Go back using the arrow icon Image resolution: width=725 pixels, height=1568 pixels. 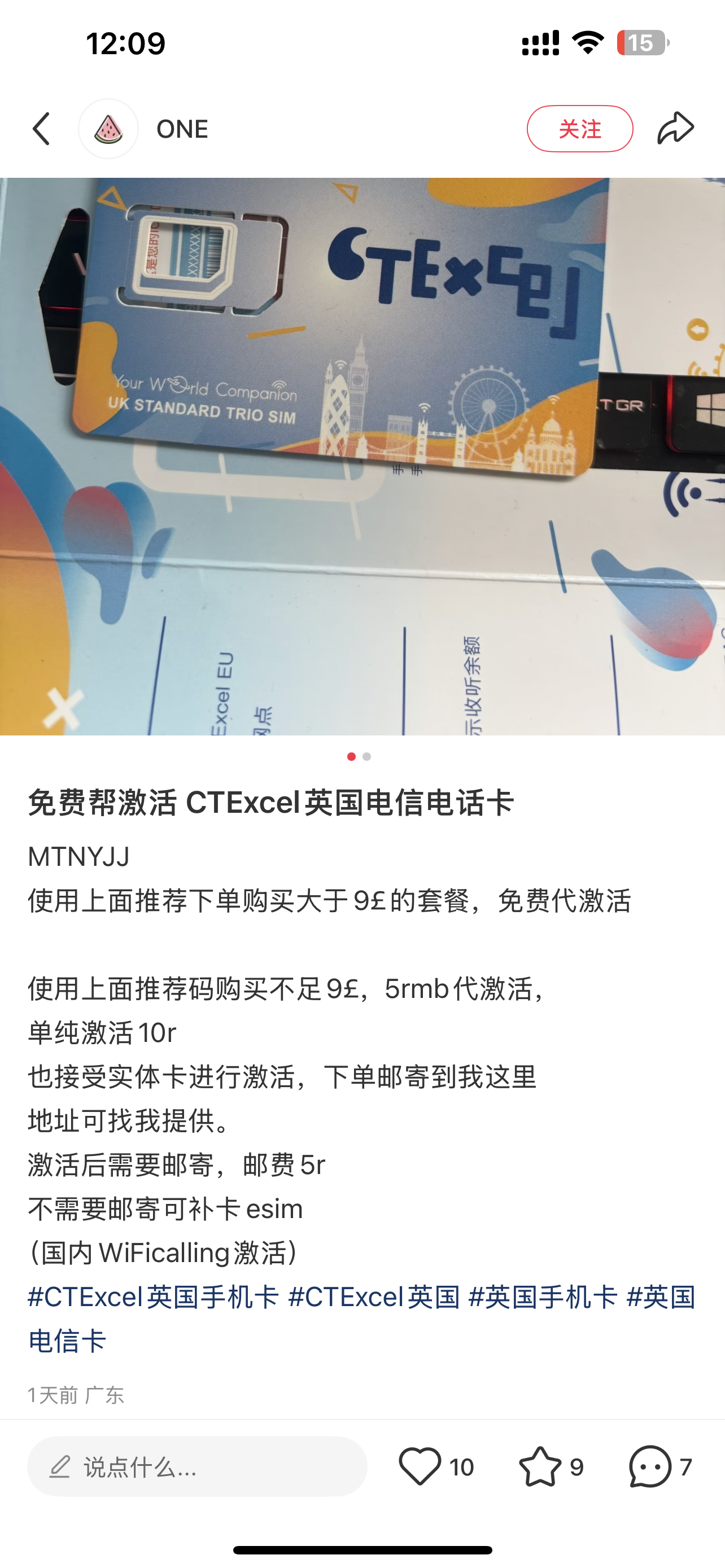(41, 129)
